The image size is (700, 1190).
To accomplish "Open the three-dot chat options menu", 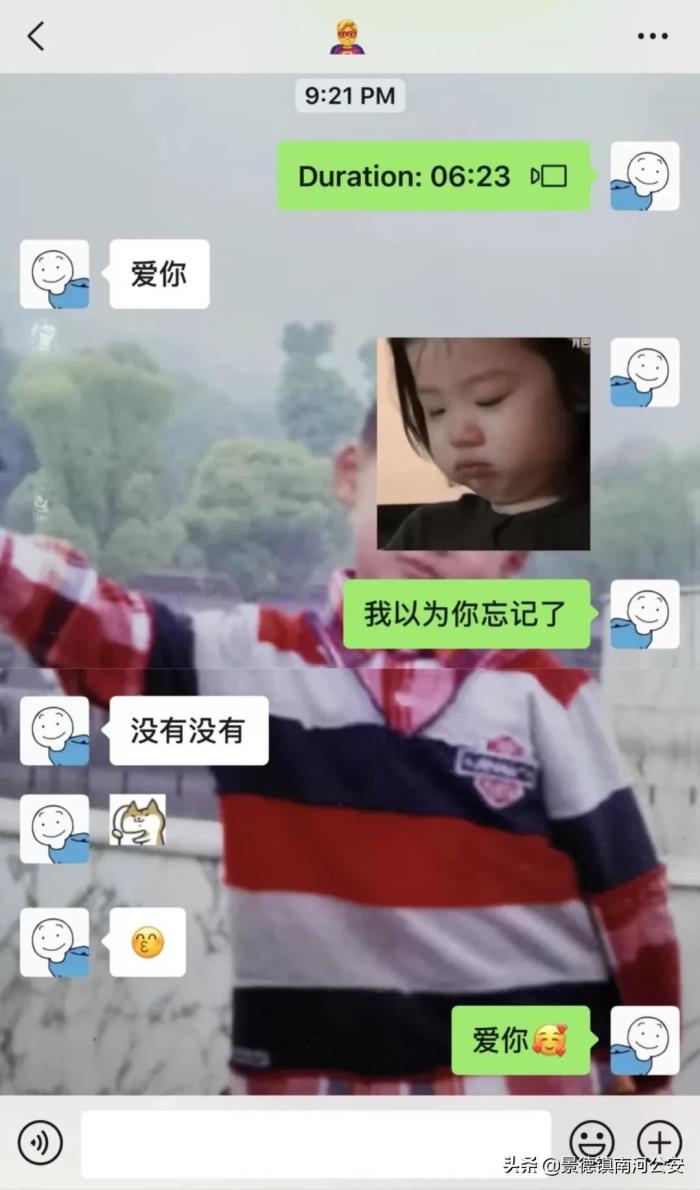I will click(x=652, y=37).
